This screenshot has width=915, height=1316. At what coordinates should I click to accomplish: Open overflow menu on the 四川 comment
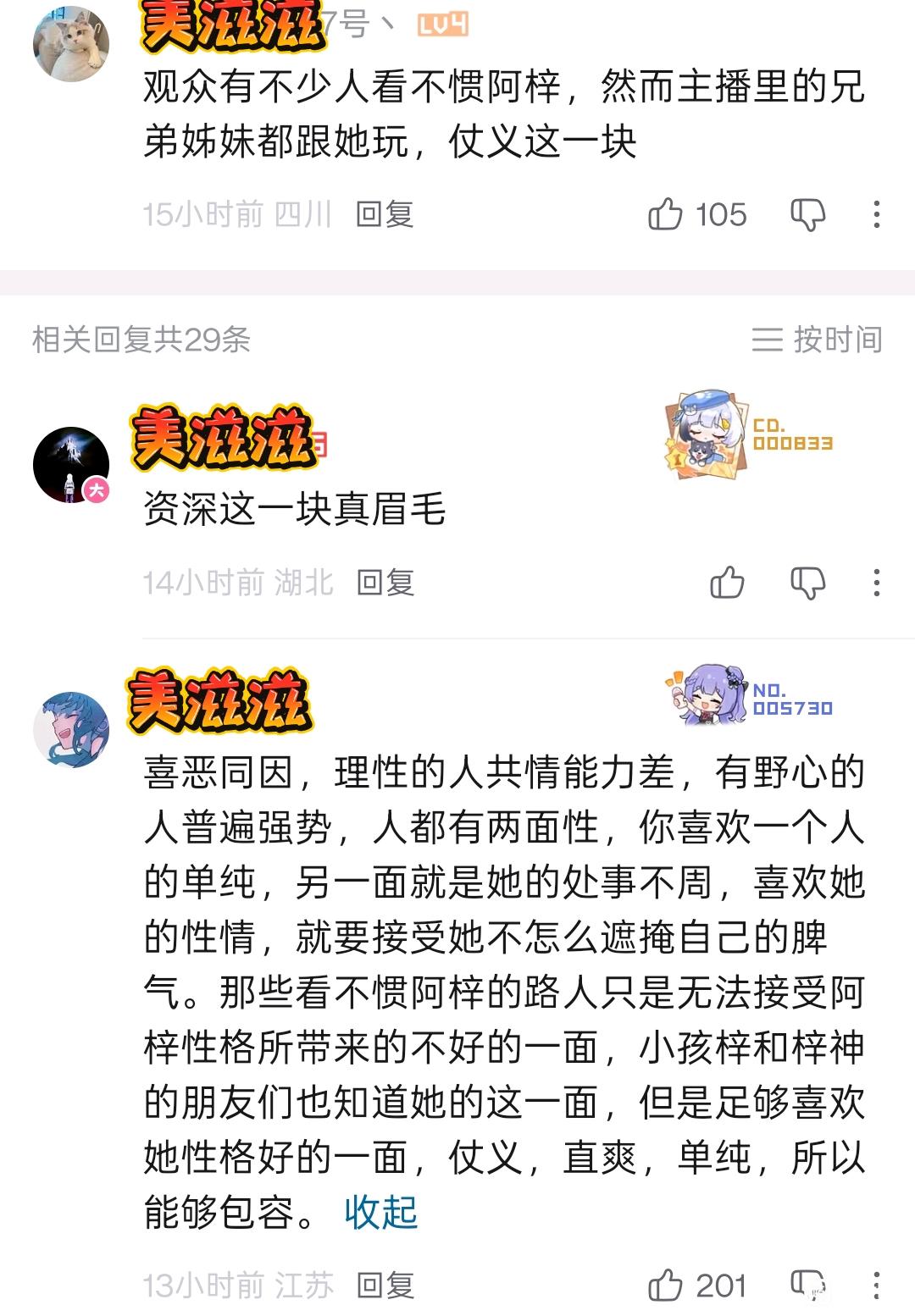[877, 215]
